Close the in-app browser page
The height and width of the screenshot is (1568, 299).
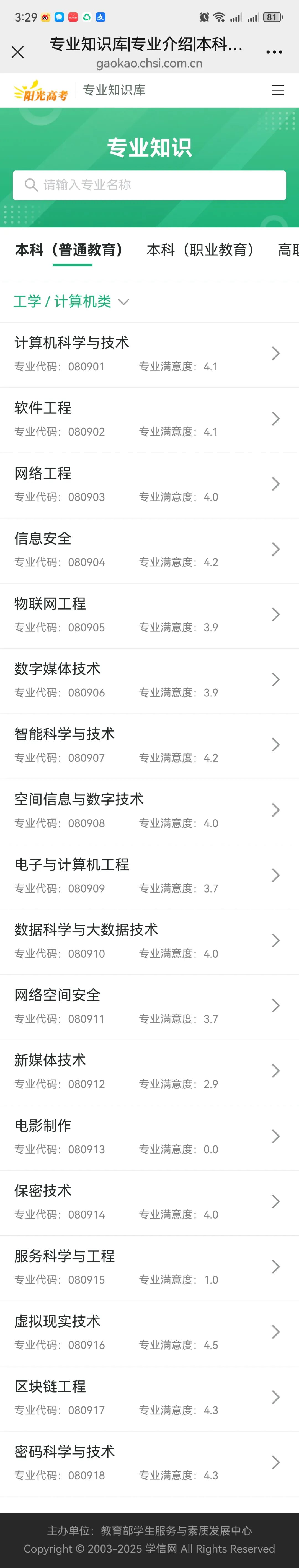[18, 52]
